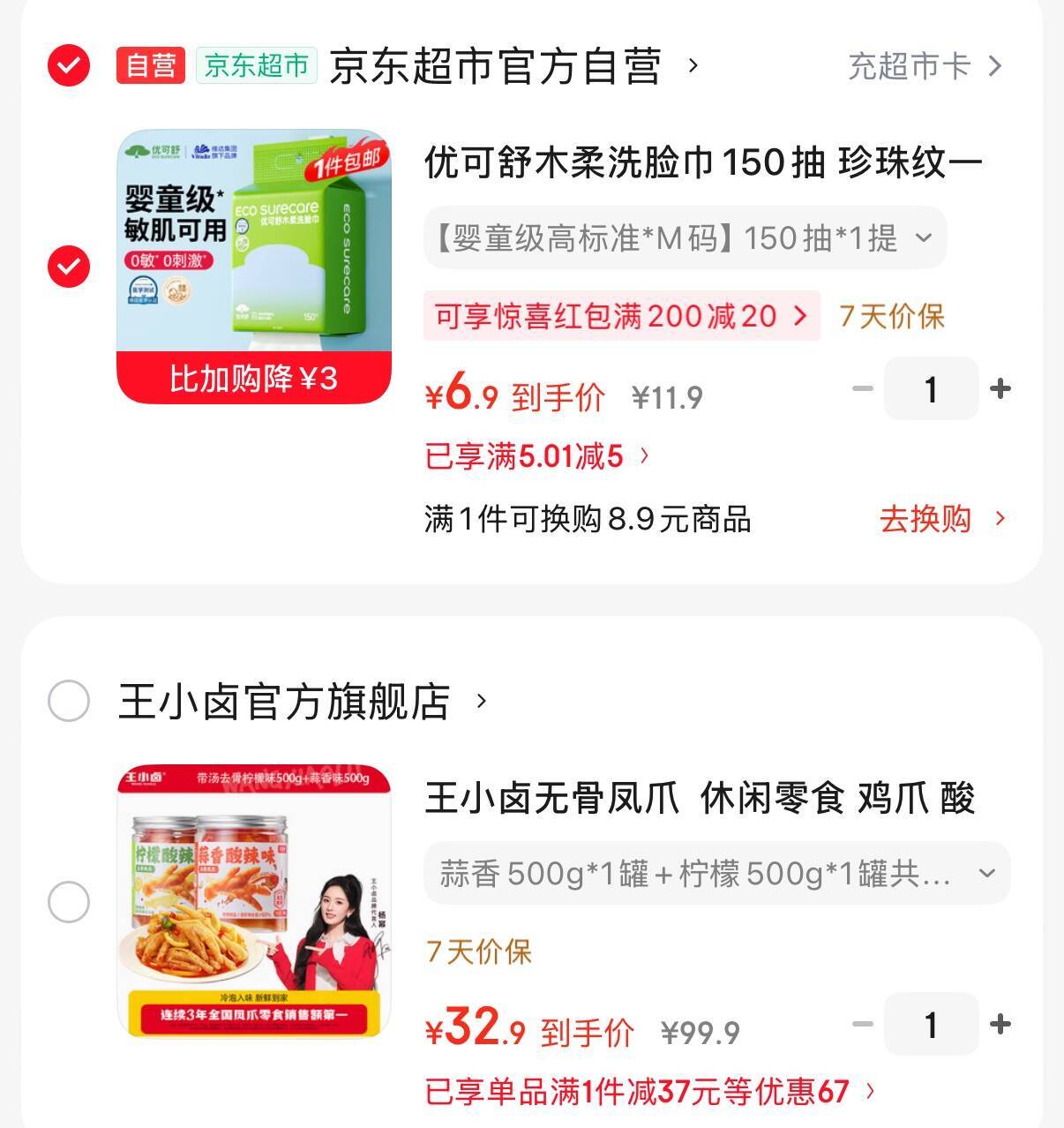Add one more 王小卤凤爪
The height and width of the screenshot is (1128, 1064).
(1000, 1024)
